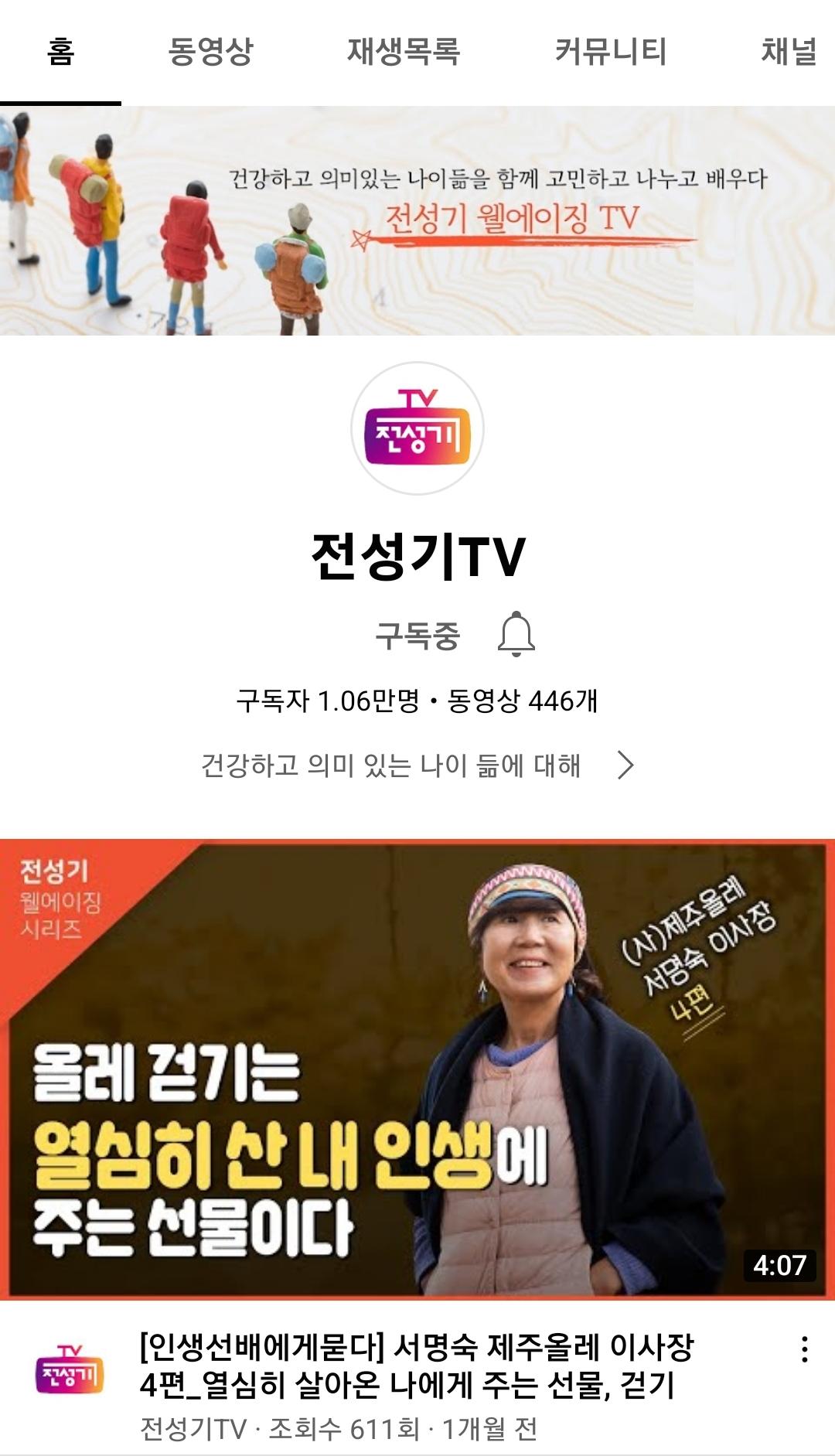Open the notification bell settings

pyautogui.click(x=516, y=634)
